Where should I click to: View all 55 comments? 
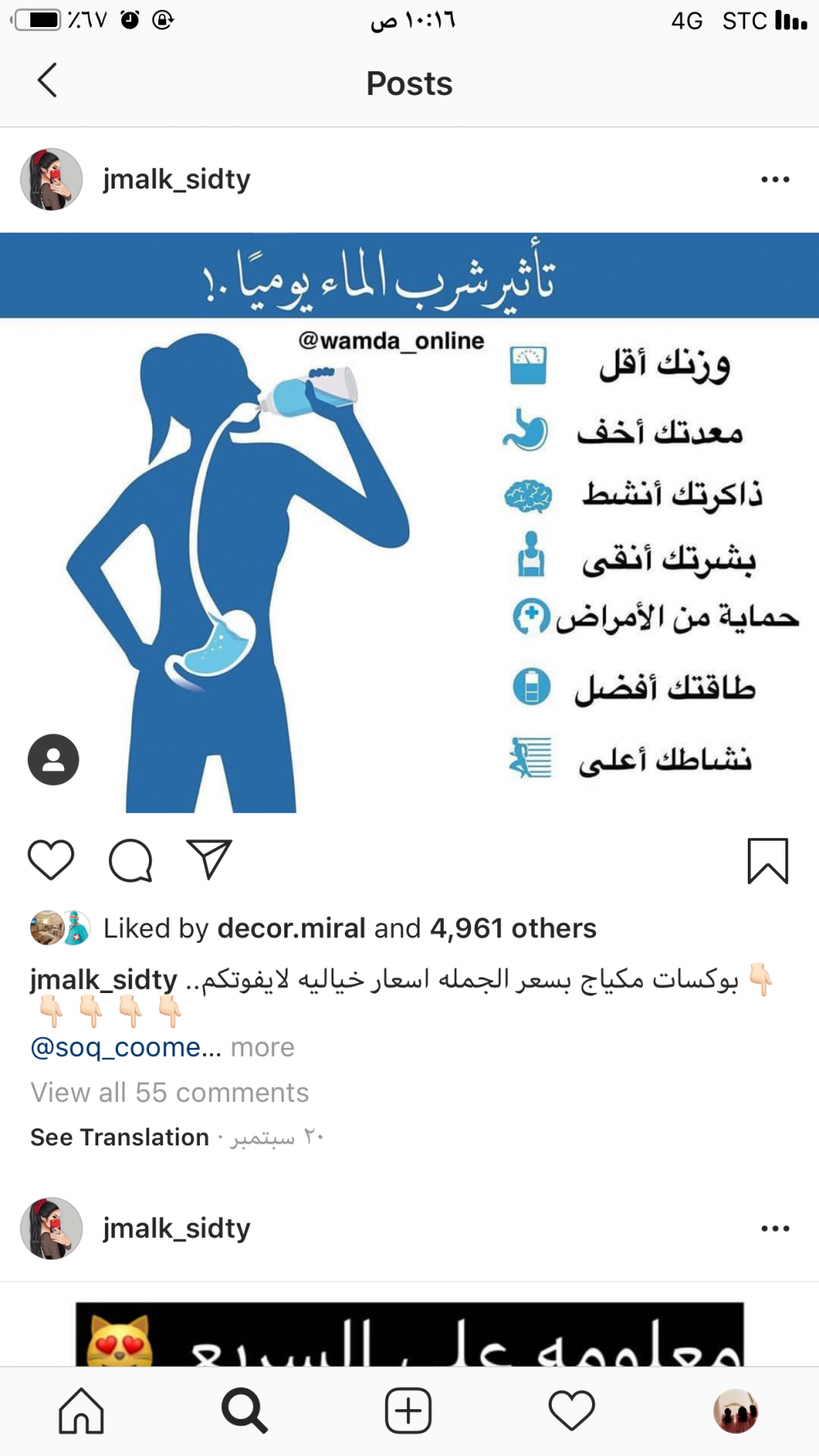[170, 1092]
